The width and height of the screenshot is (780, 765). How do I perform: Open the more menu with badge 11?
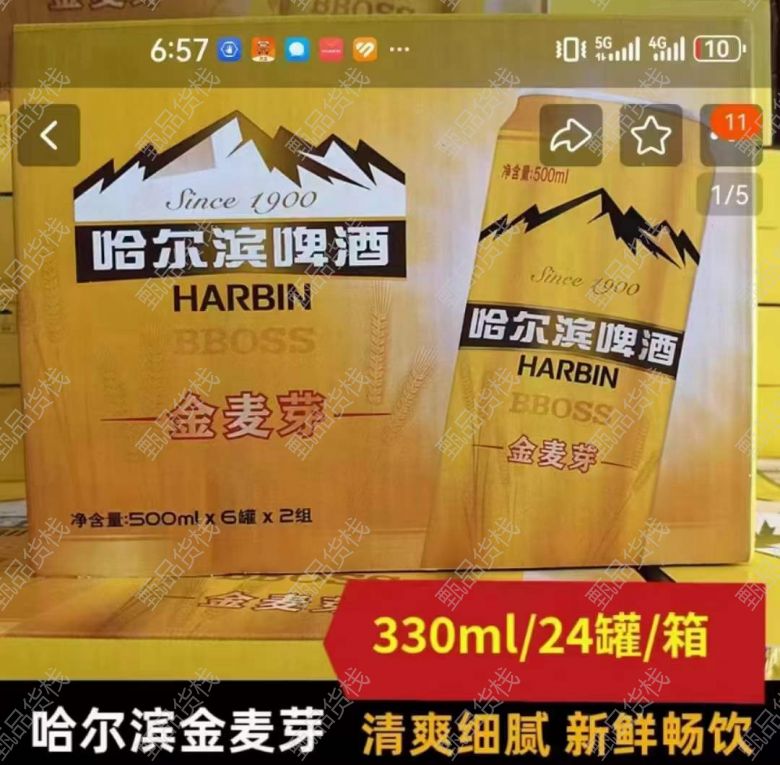pyautogui.click(x=730, y=135)
